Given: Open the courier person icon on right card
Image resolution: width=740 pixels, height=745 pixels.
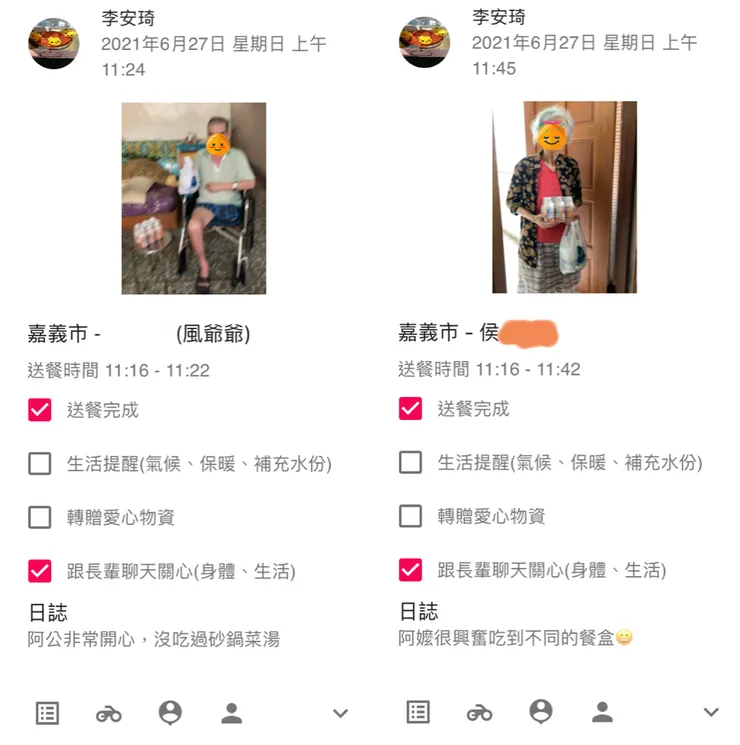Looking at the screenshot, I should tap(541, 713).
